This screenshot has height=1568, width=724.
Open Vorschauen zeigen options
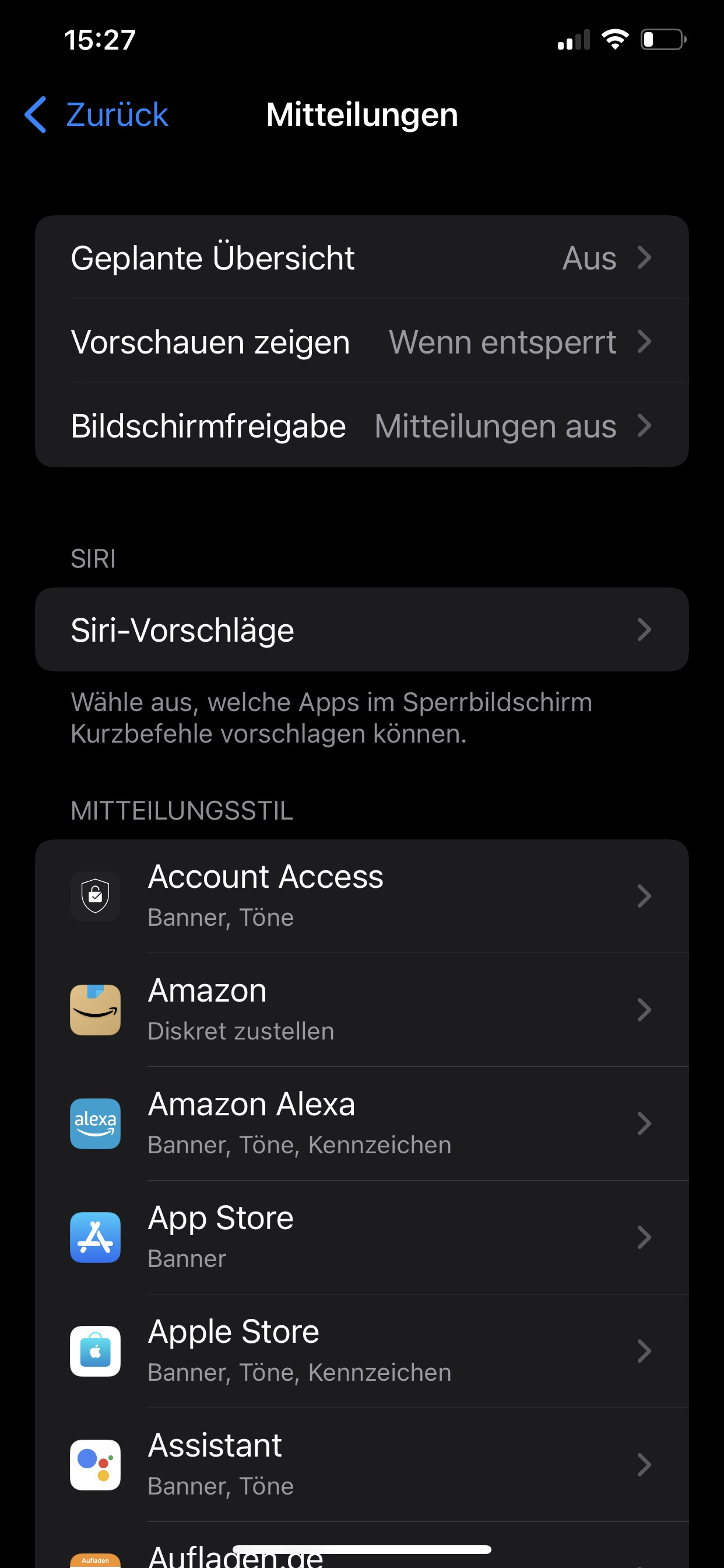pos(361,341)
